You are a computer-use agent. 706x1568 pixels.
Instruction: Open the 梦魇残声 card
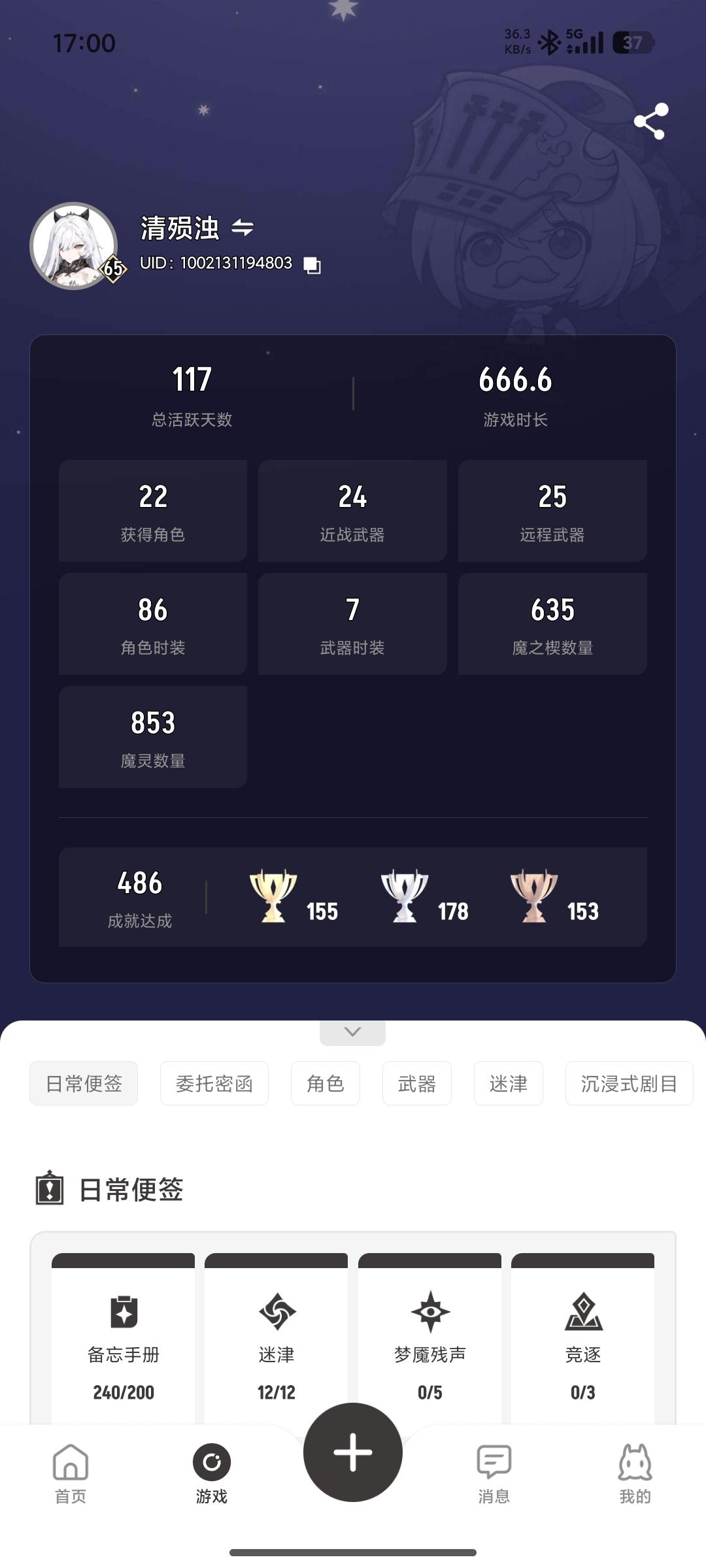pos(429,1339)
